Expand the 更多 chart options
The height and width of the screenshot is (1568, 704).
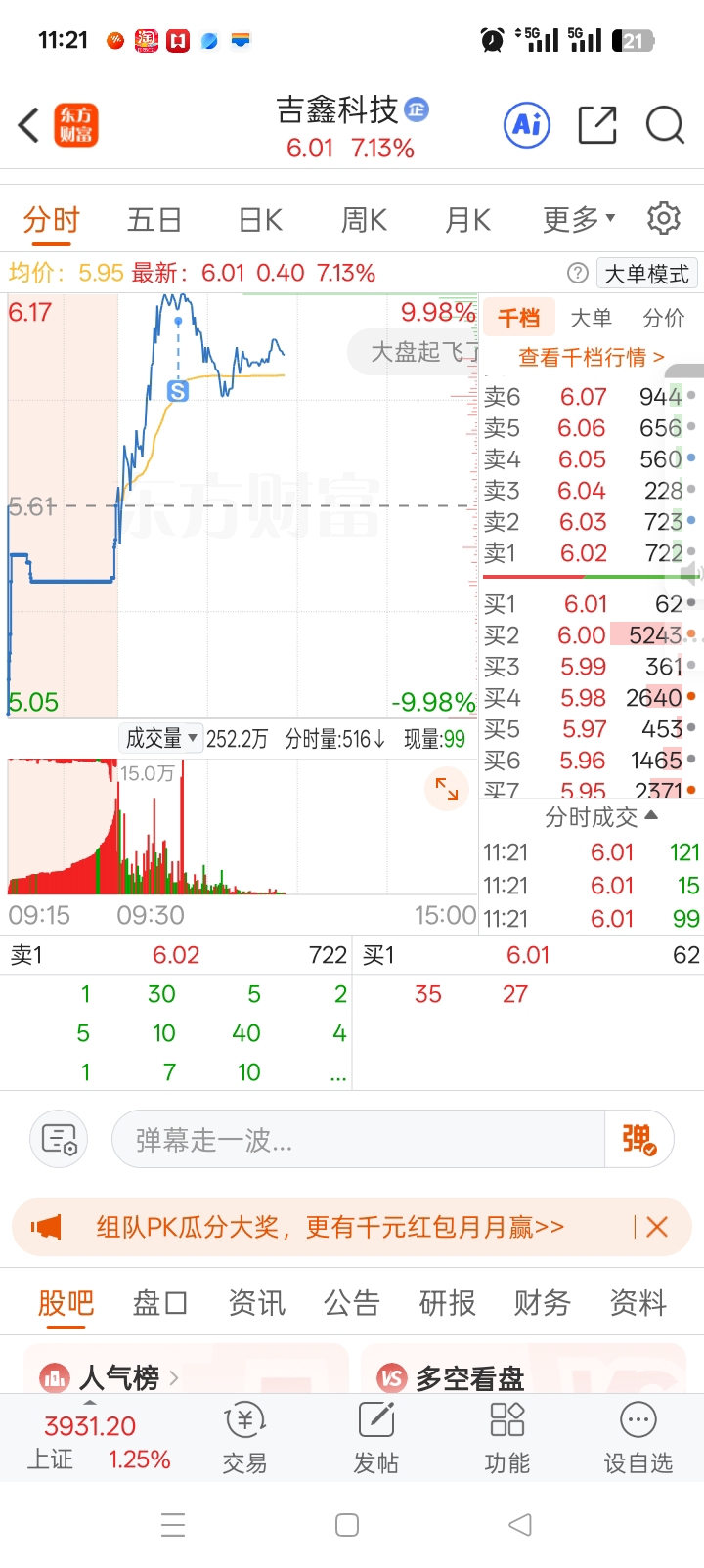[579, 220]
